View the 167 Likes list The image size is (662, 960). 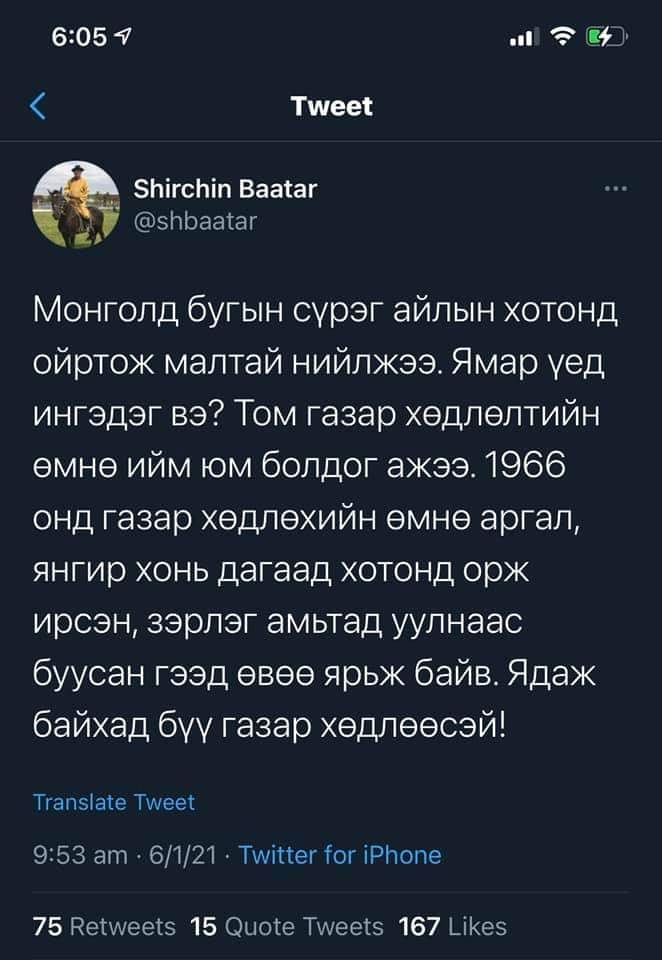pos(452,926)
